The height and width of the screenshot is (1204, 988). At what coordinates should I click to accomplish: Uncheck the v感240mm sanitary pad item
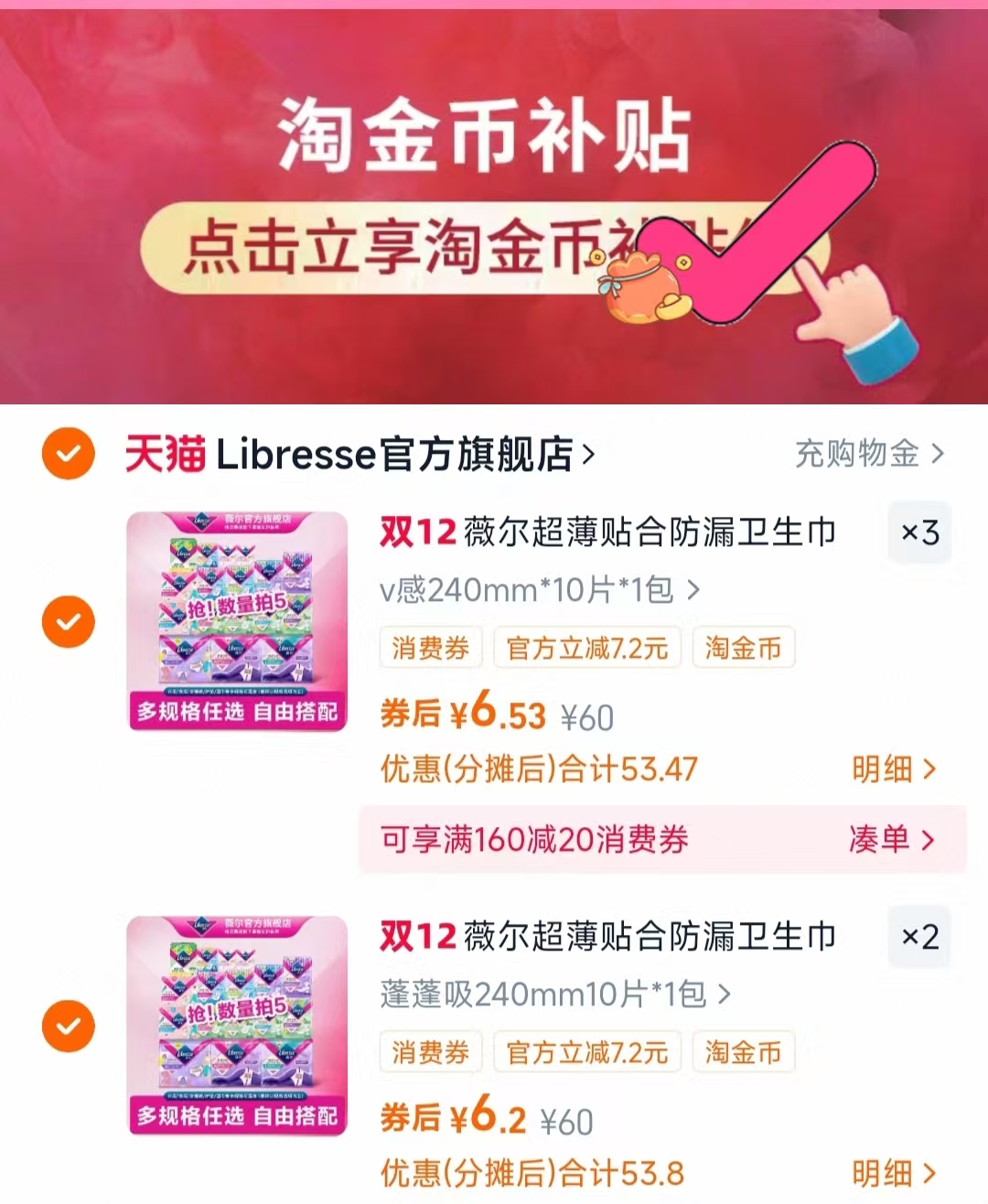pyautogui.click(x=67, y=621)
